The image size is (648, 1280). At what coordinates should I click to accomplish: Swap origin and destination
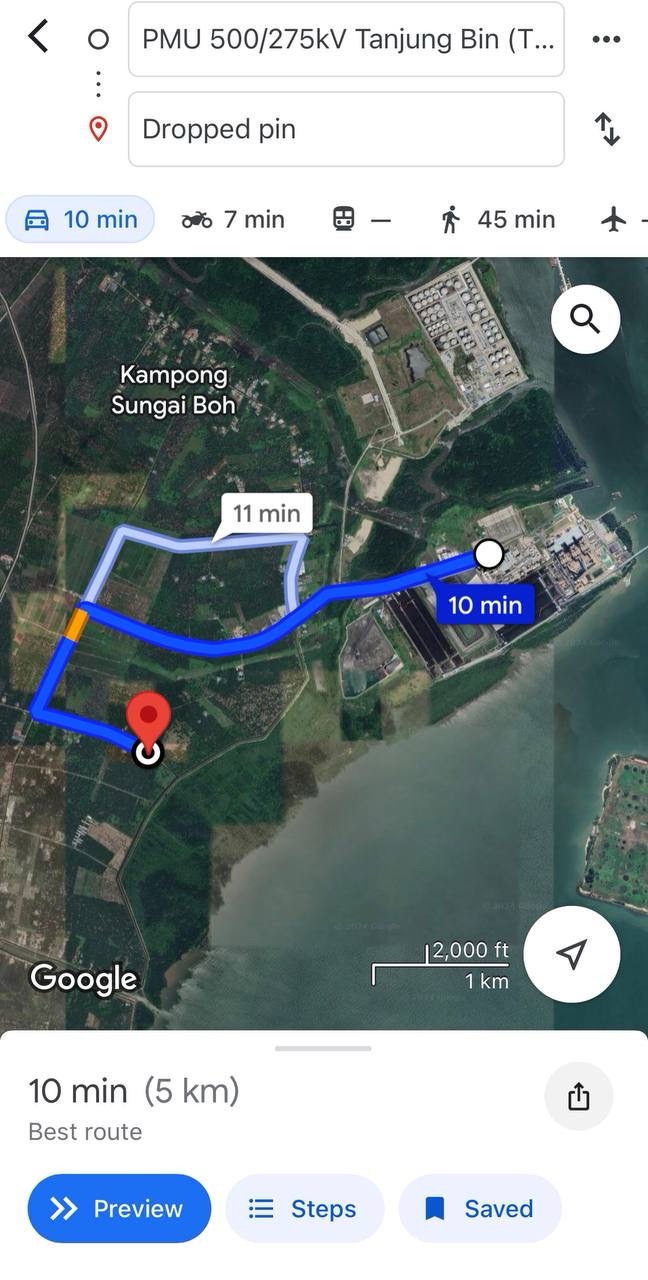[608, 129]
